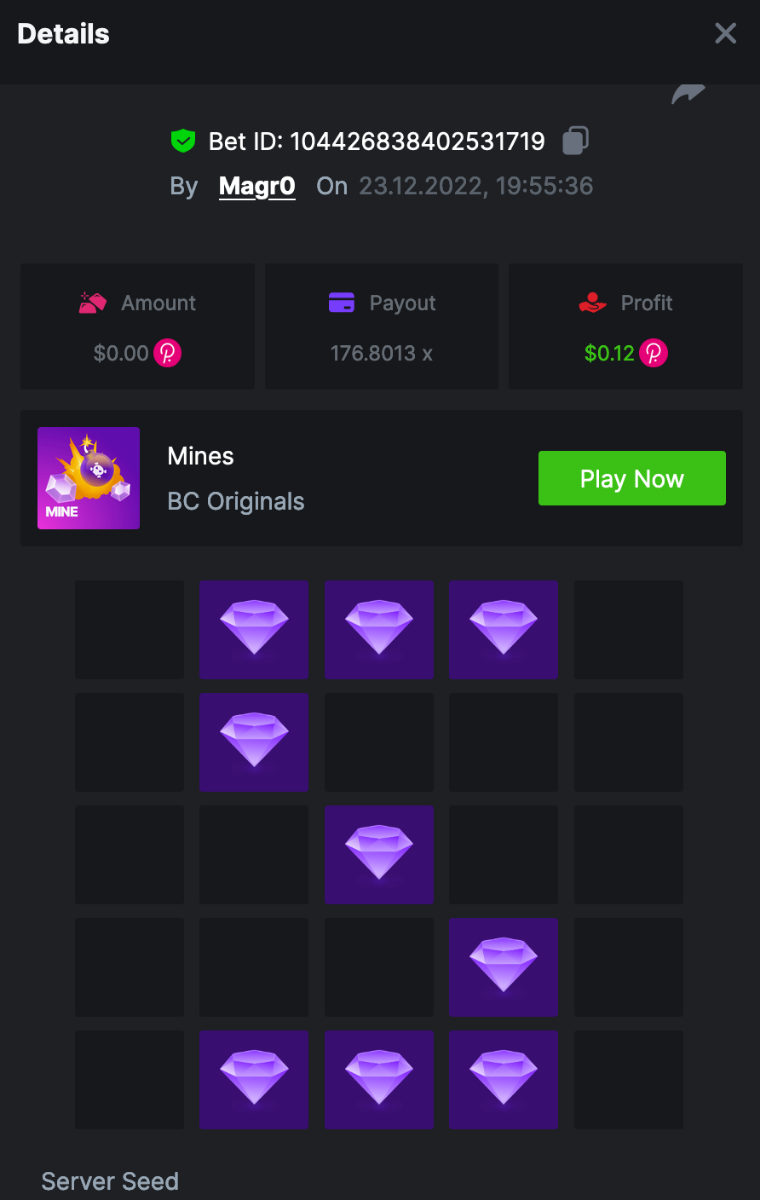Open Magr0's user profile
The width and height of the screenshot is (760, 1200).
click(257, 186)
